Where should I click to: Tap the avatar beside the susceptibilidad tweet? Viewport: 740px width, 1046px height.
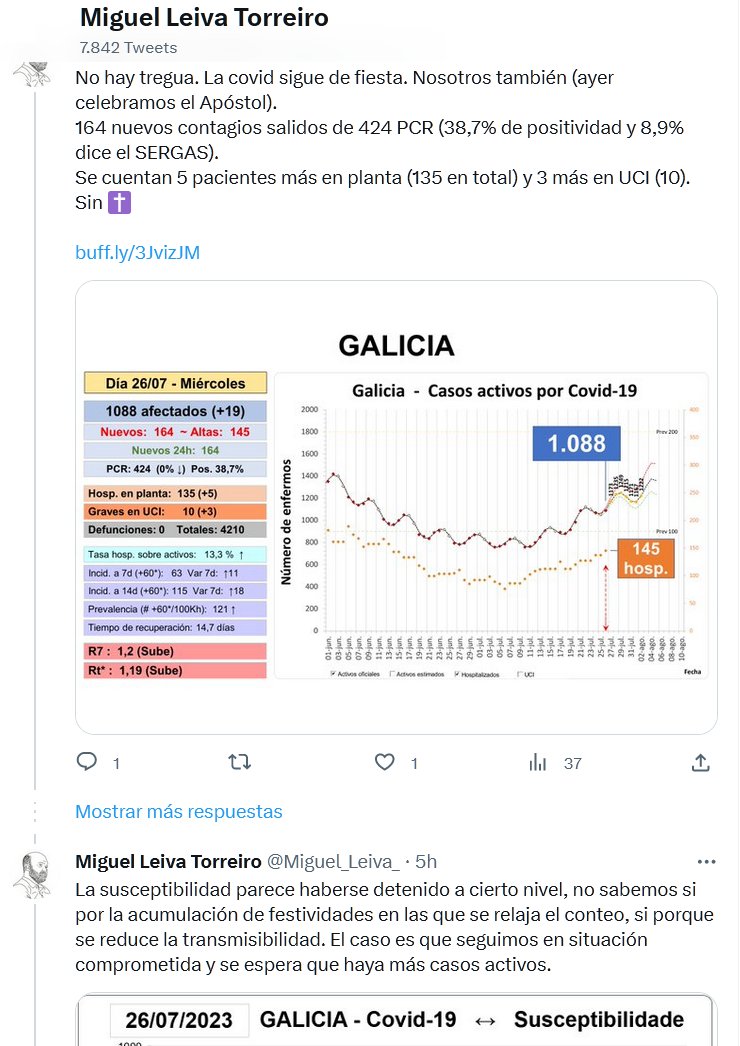pos(31,874)
